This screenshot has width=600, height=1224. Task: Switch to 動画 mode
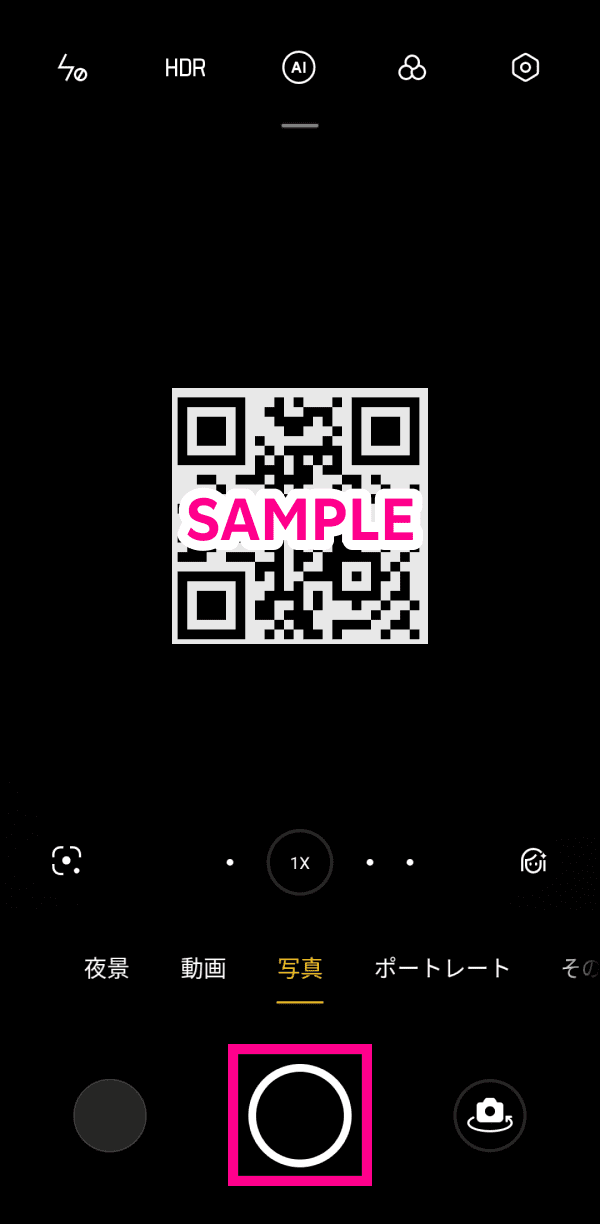pyautogui.click(x=203, y=968)
